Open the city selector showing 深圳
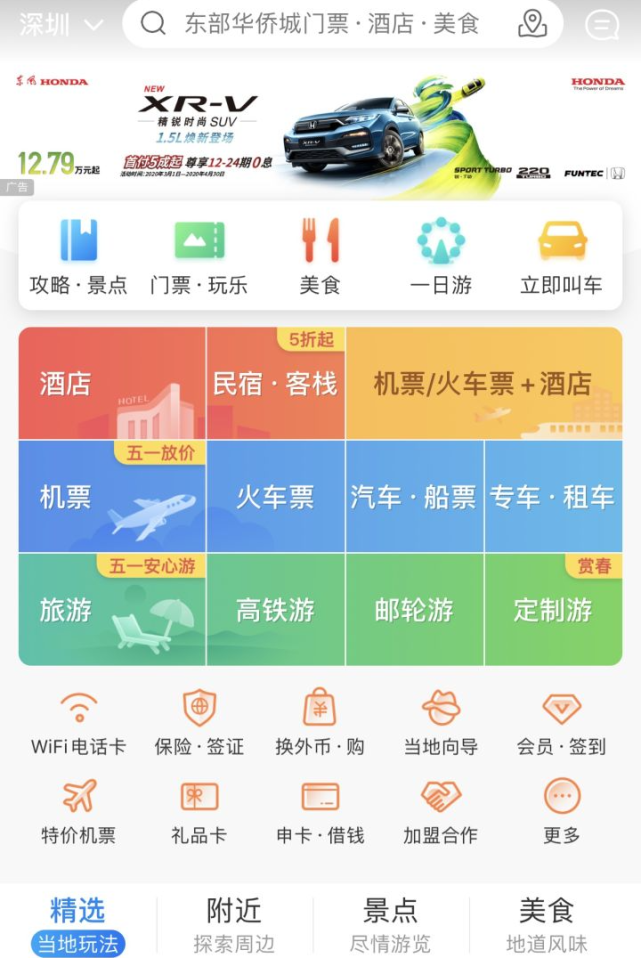This screenshot has width=641, height=958. [61, 24]
